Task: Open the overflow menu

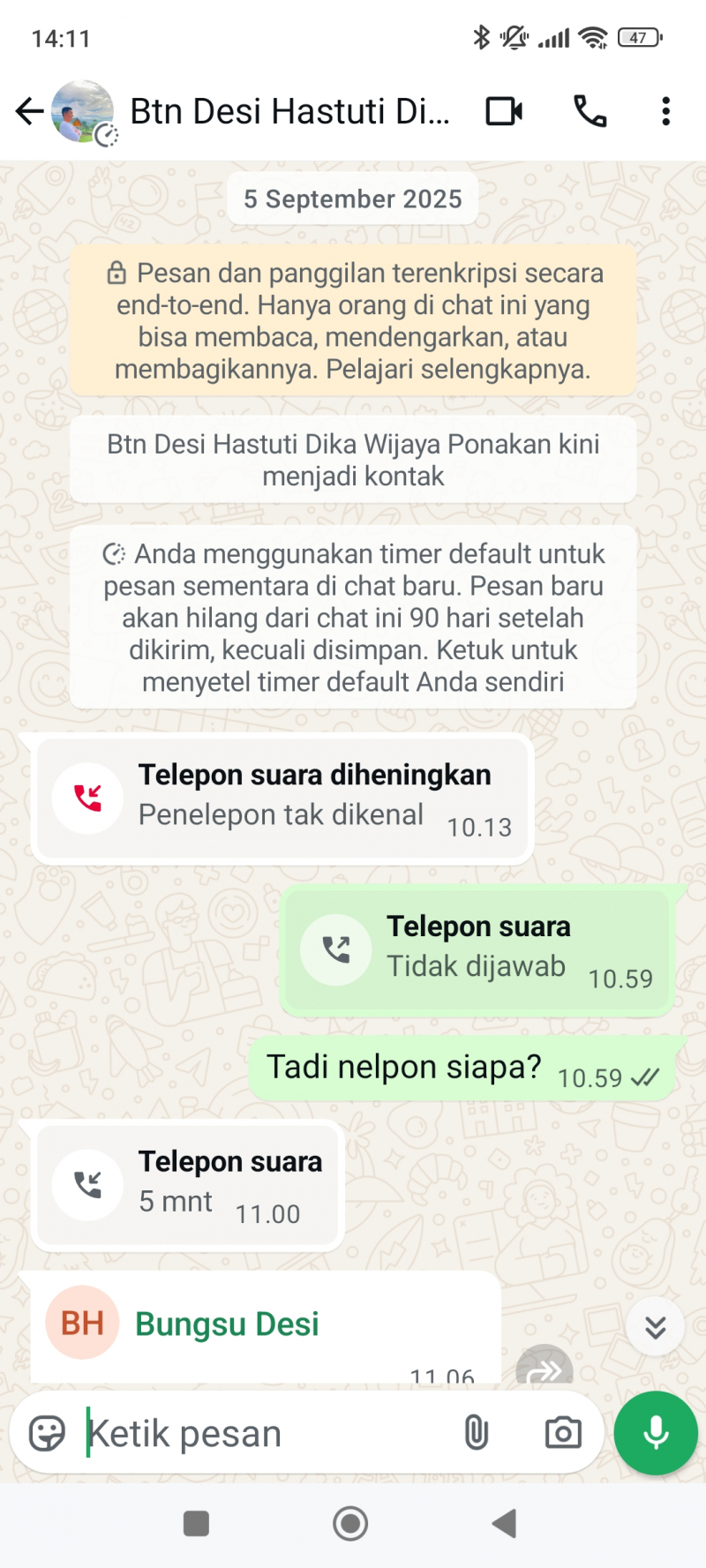Action: point(666,112)
